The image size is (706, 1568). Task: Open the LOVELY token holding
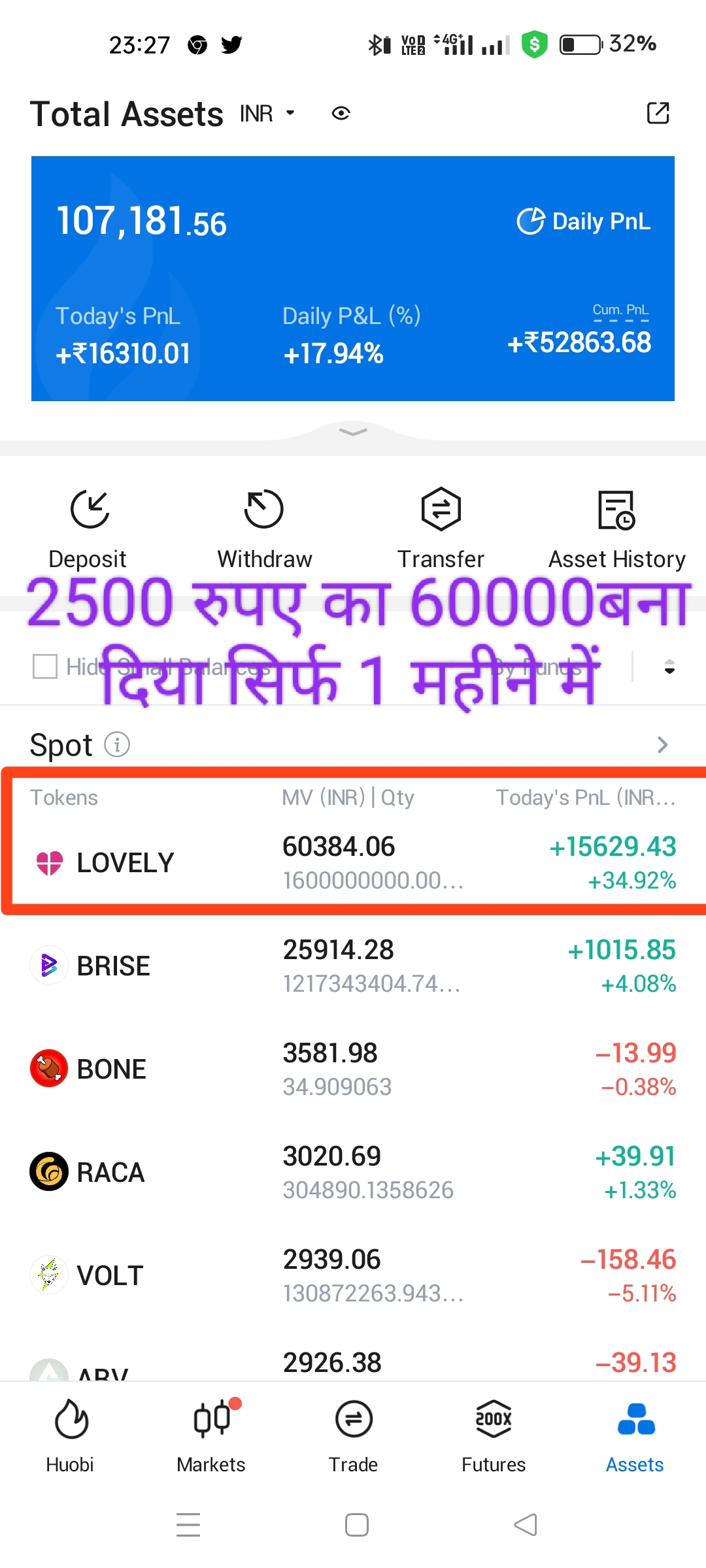(353, 862)
